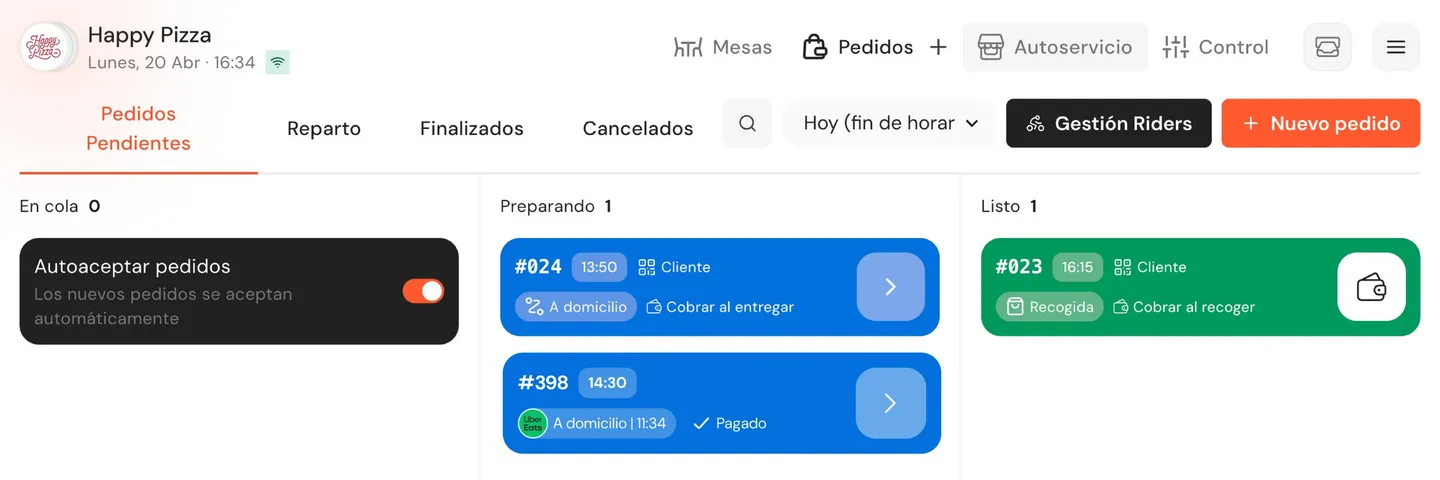Open the hamburger menu
Viewport: 1440px width, 480px height.
click(1395, 47)
